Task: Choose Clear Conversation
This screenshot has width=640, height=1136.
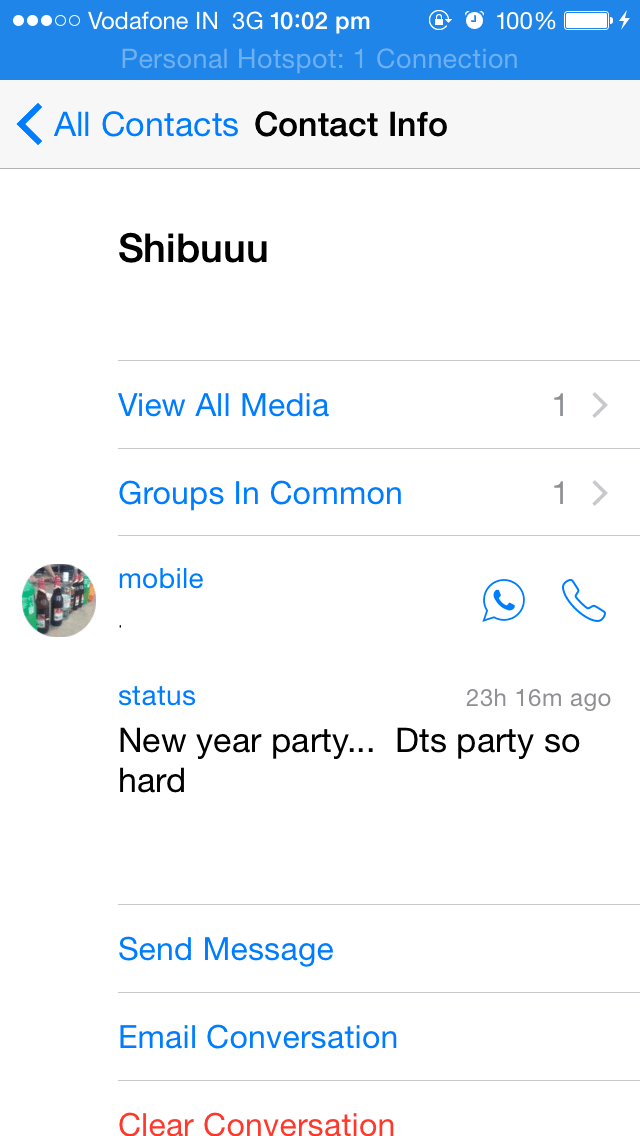Action: click(x=256, y=1122)
